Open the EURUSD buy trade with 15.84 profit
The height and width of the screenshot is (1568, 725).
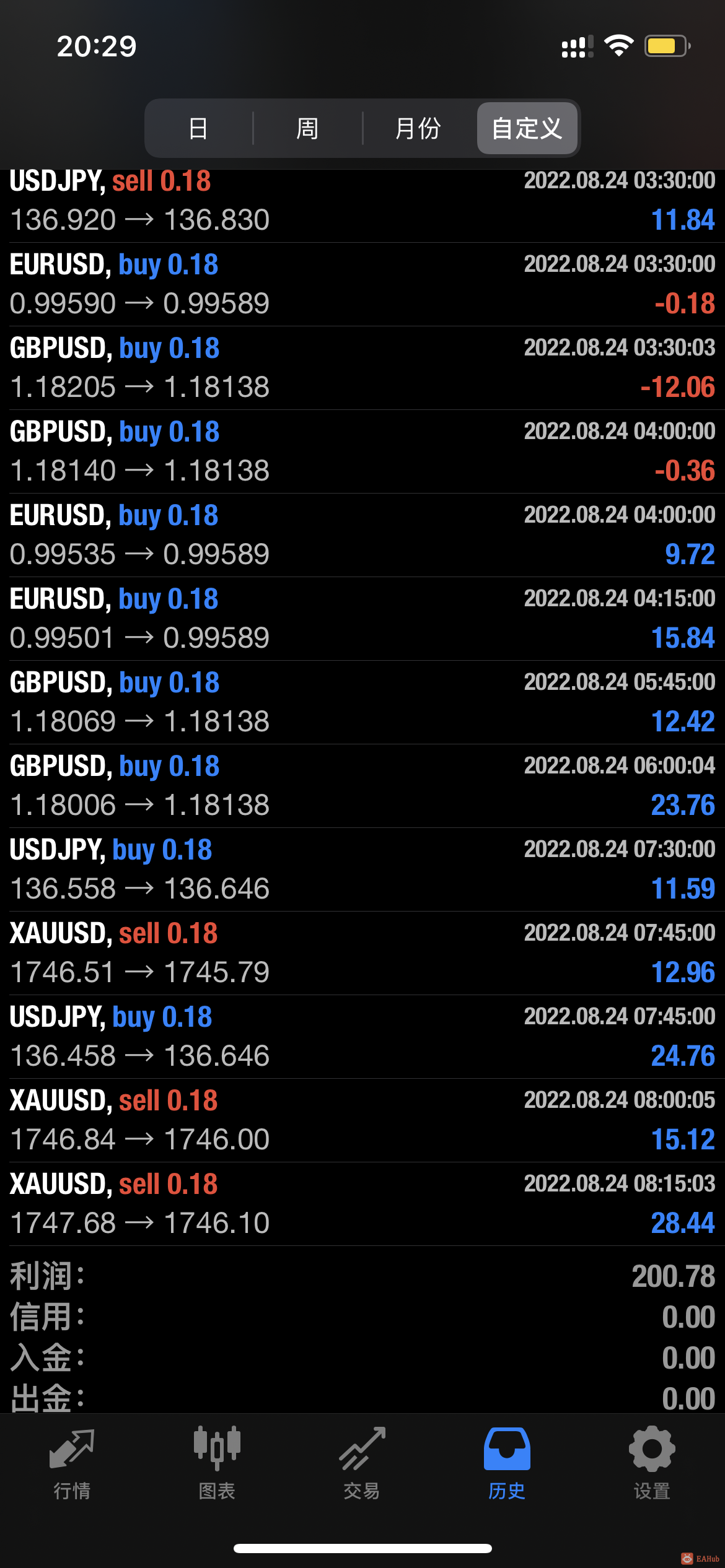(362, 619)
